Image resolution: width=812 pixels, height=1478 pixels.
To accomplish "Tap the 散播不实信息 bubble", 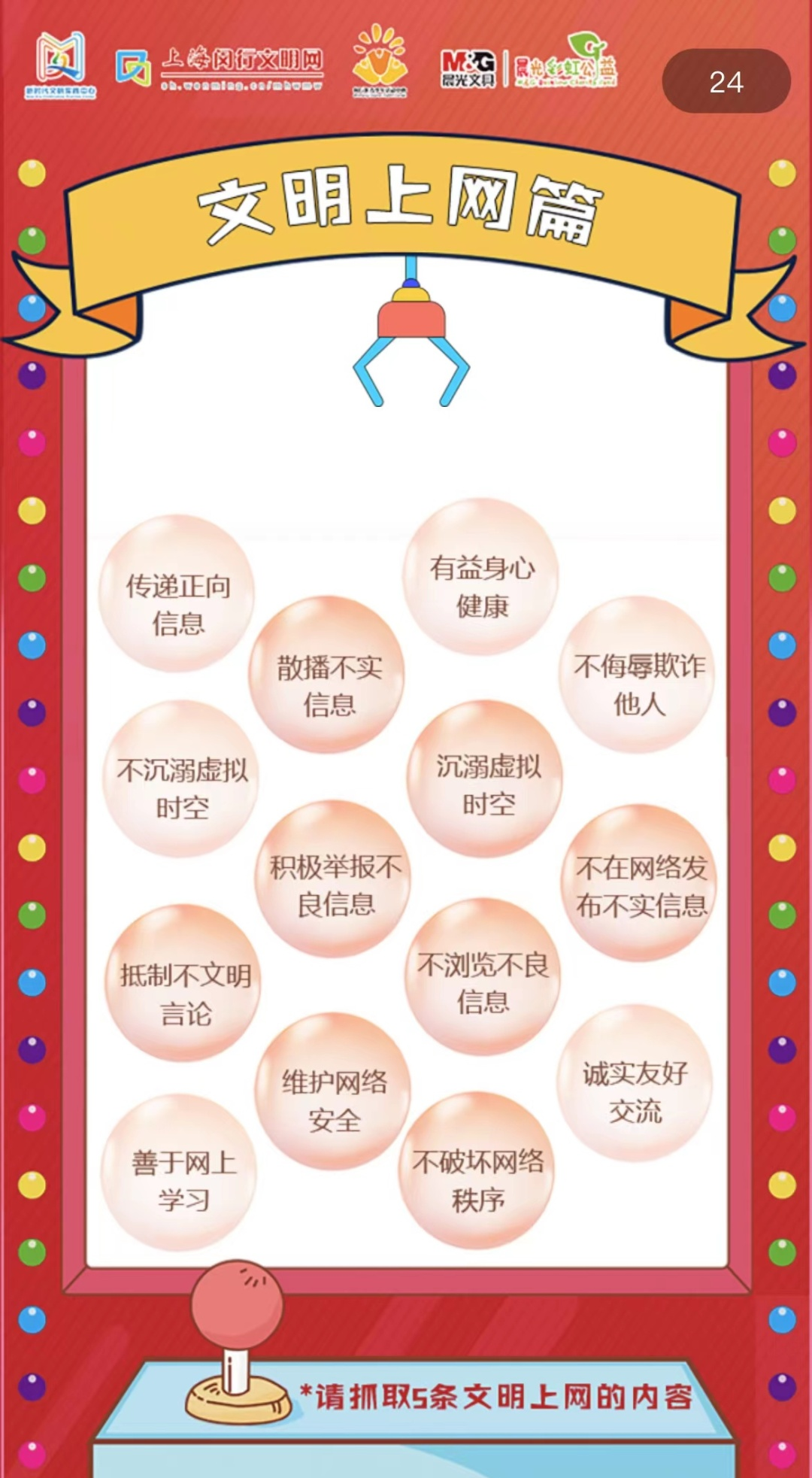I will coord(327,675).
